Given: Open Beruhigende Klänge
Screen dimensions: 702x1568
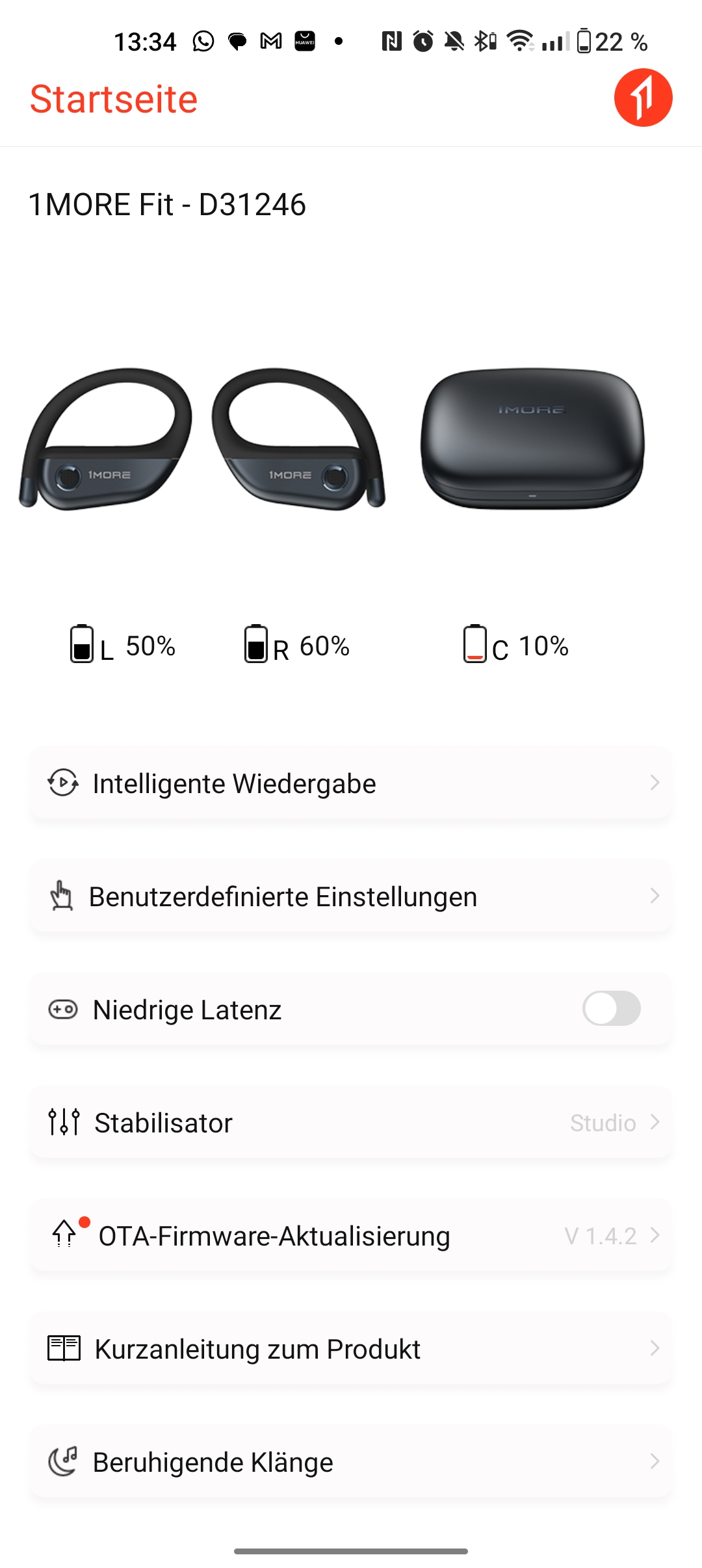Looking at the screenshot, I should tap(351, 1462).
